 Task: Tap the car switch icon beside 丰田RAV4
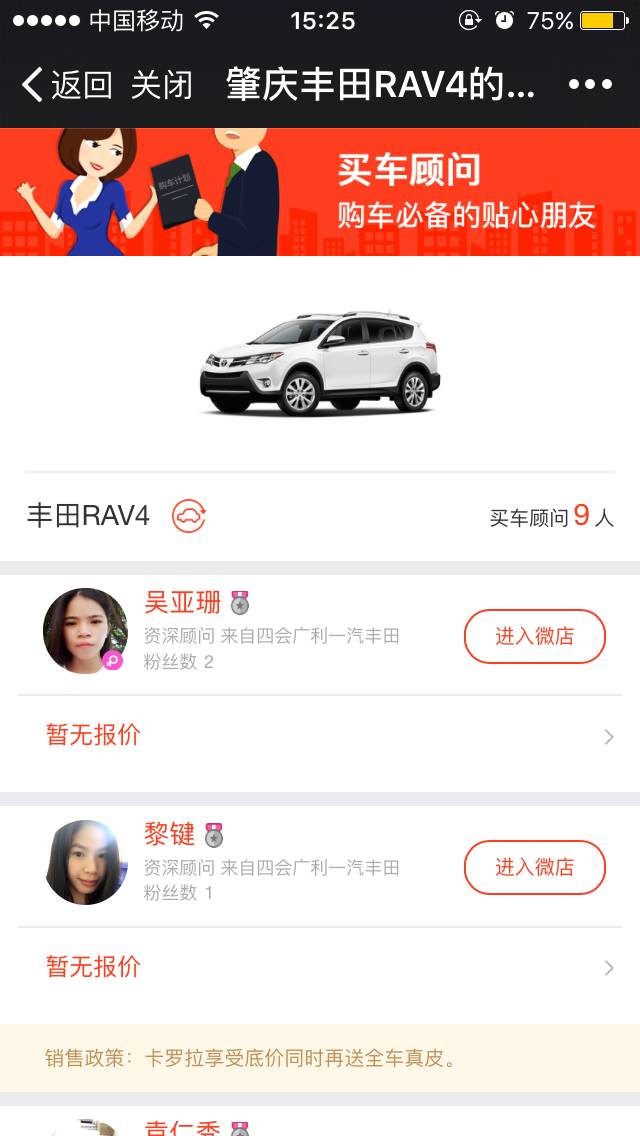coord(189,516)
